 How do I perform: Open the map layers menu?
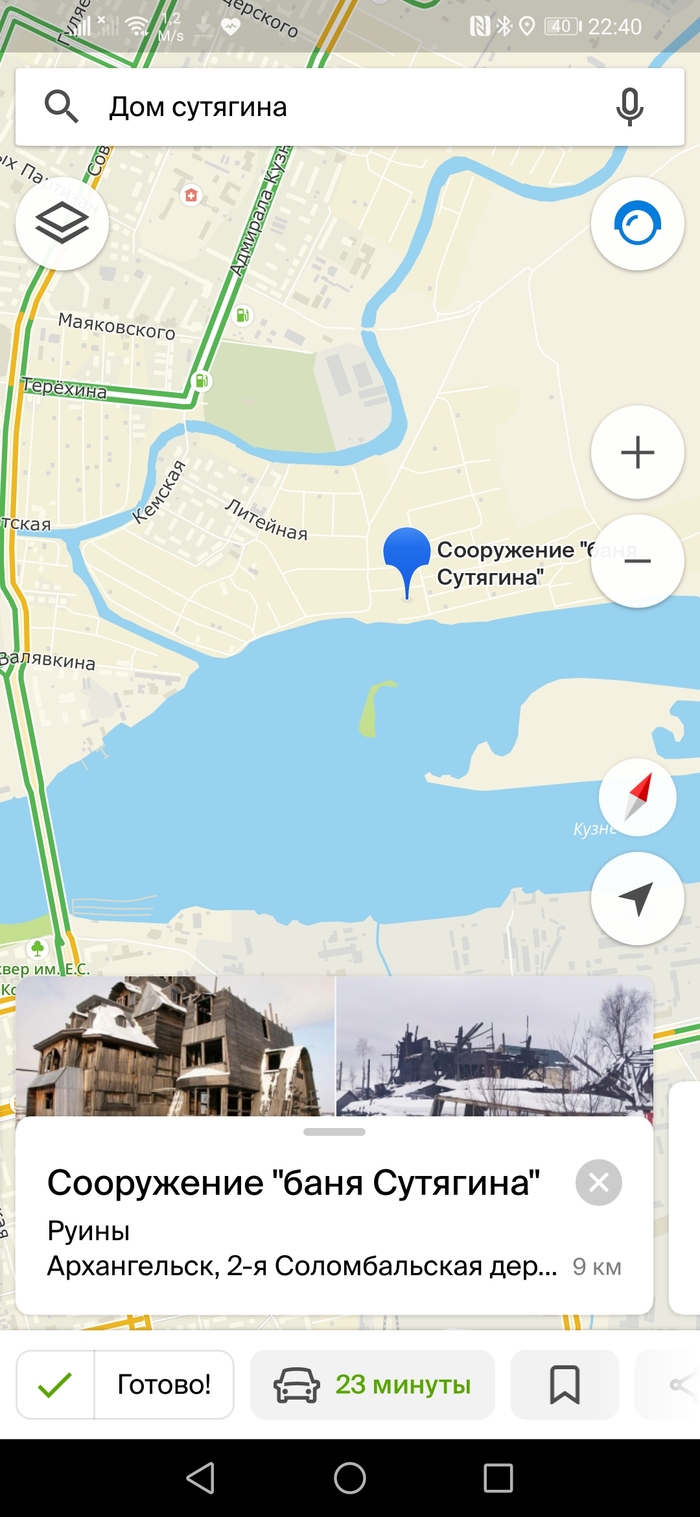coord(62,224)
